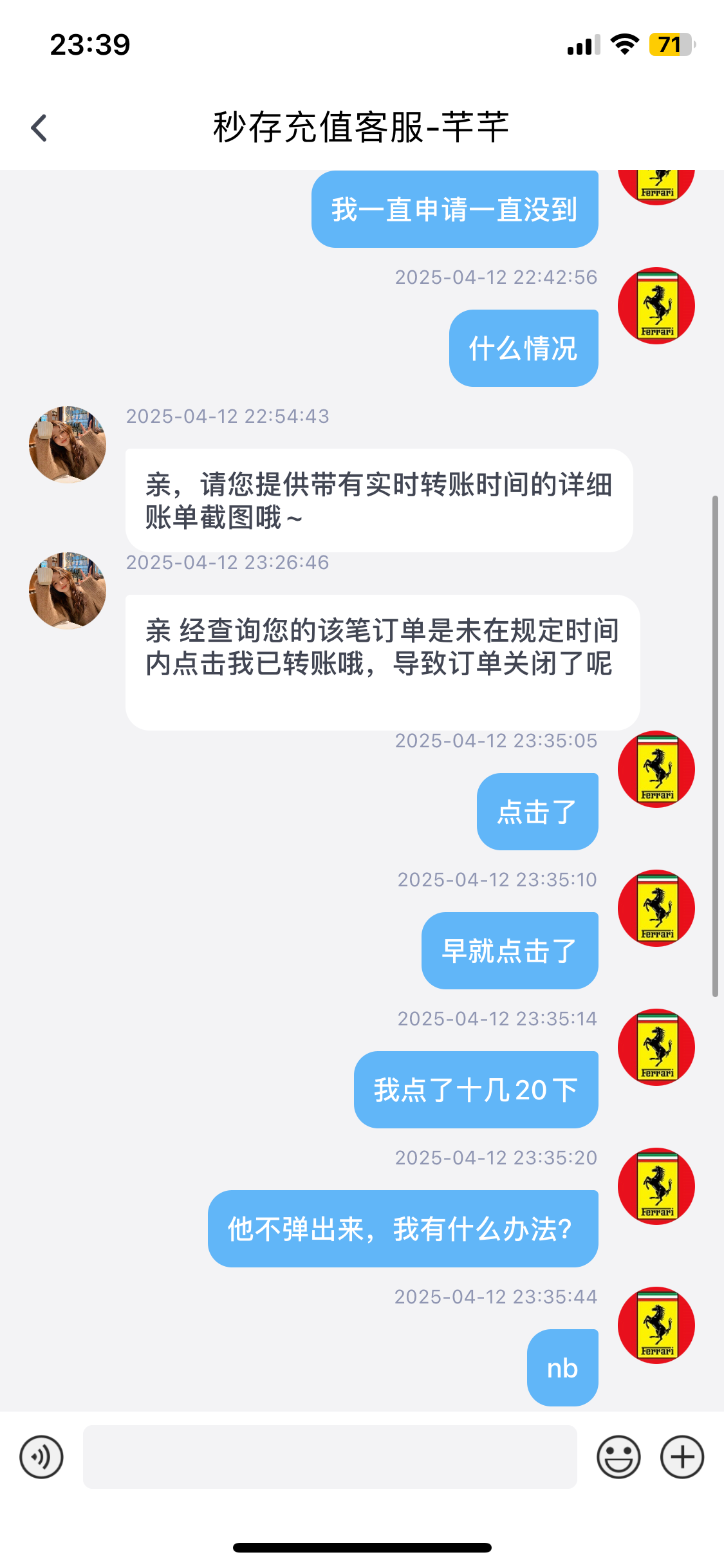
Task: Switch to voice message input
Action: [42, 1457]
